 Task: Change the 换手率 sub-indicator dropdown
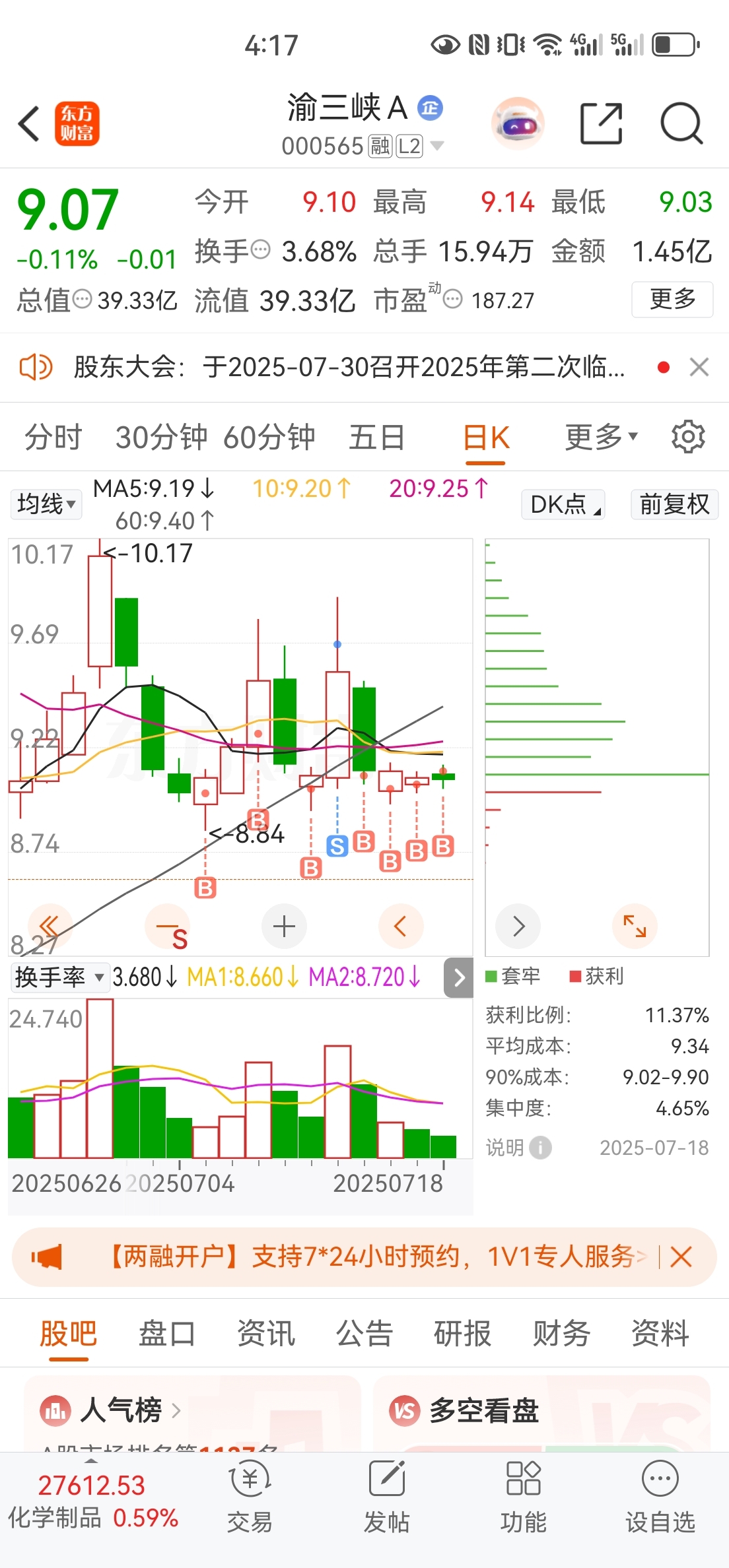(x=59, y=977)
